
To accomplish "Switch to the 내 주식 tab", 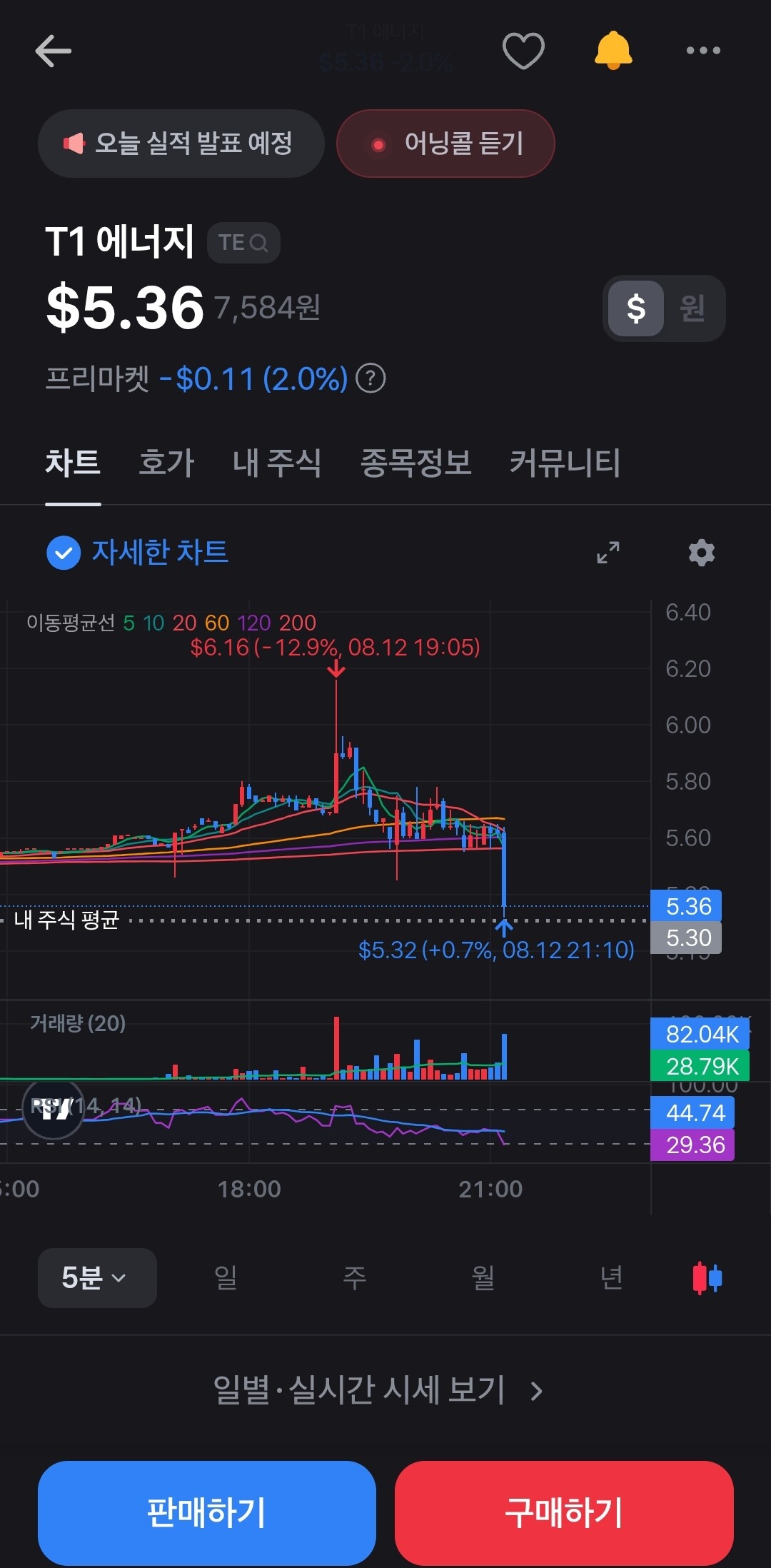I will (277, 463).
